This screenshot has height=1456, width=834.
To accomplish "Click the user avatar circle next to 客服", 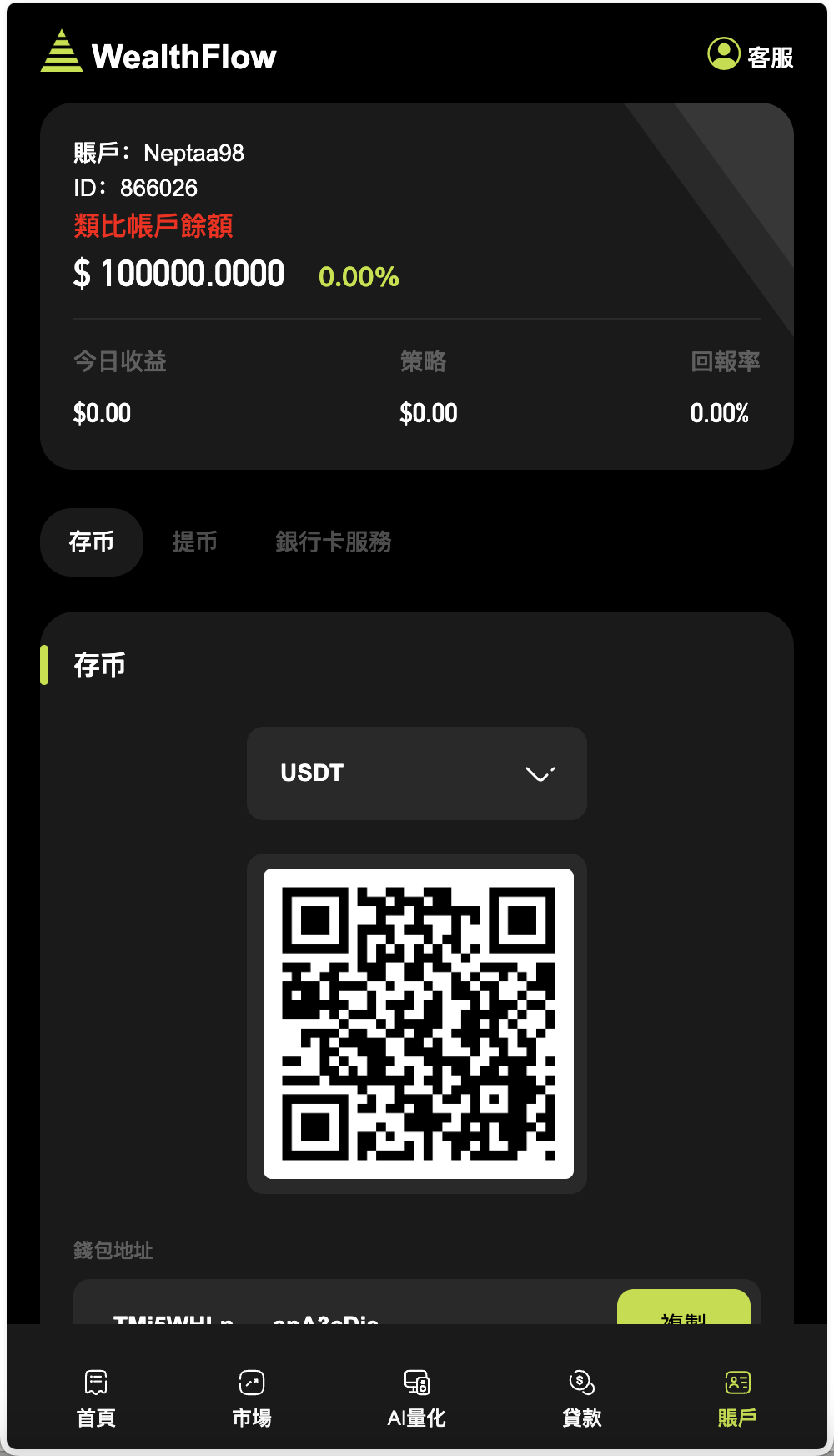I will (x=723, y=55).
